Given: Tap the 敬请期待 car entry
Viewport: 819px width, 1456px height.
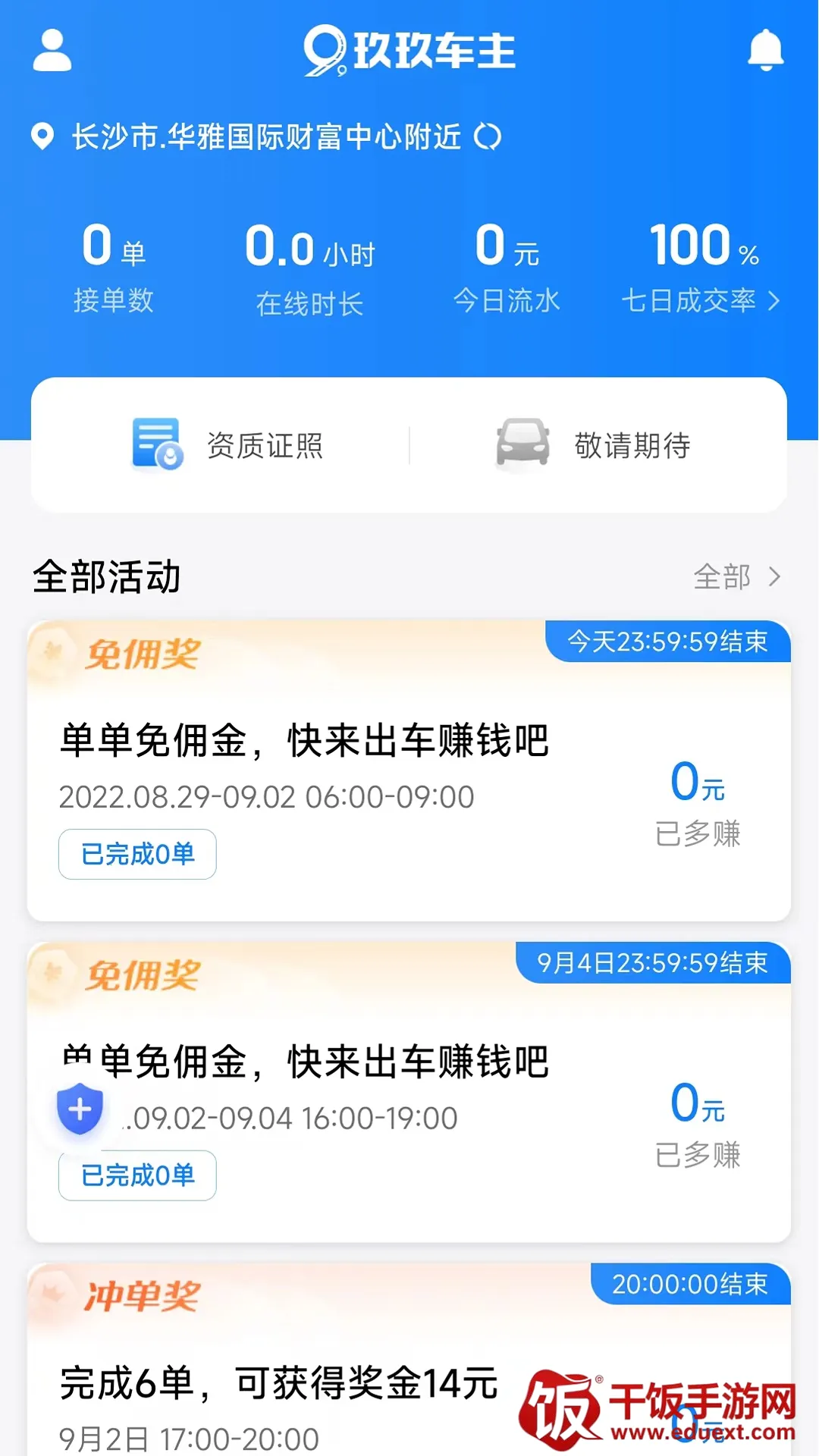Looking at the screenshot, I should (593, 445).
